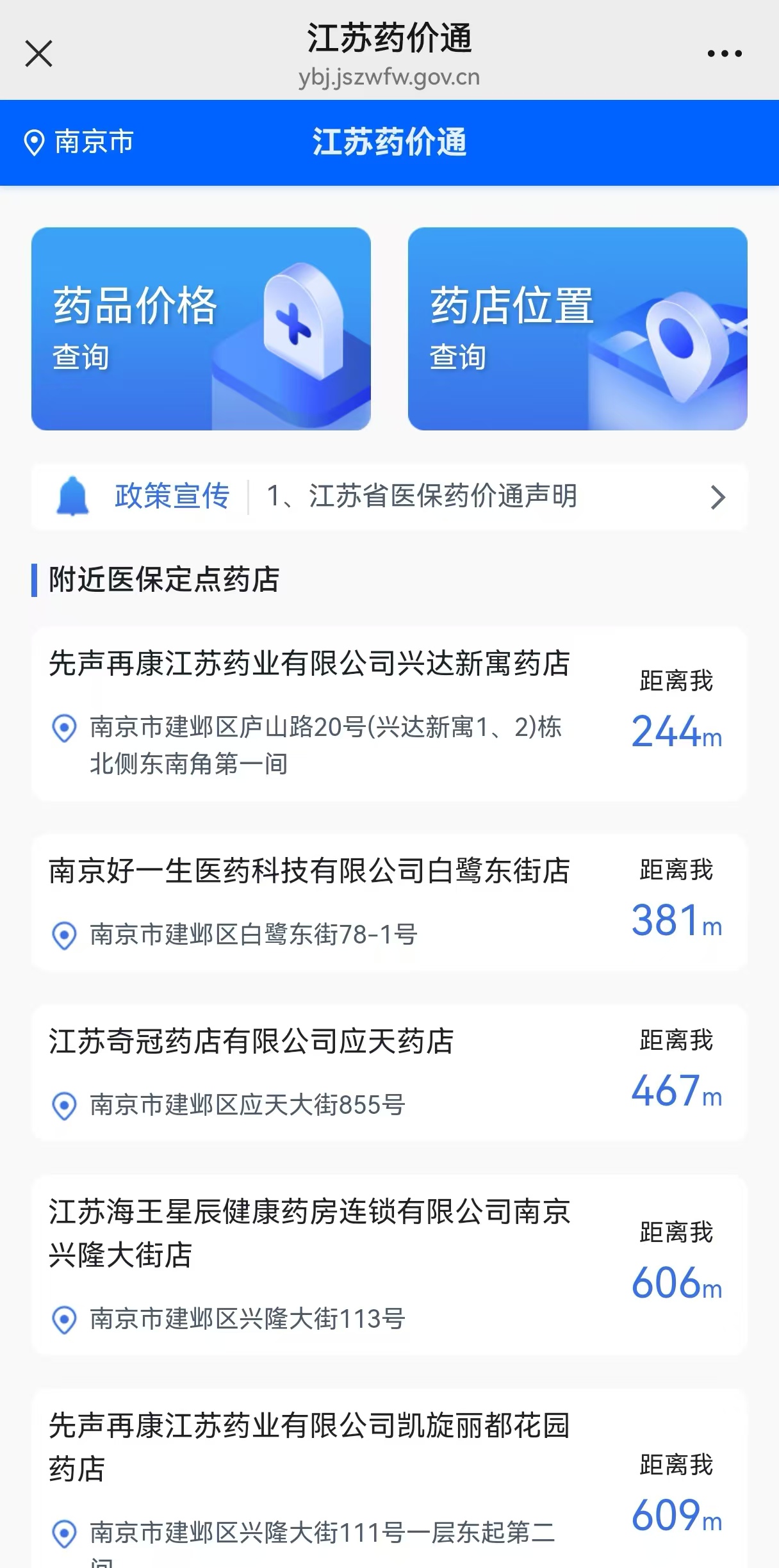Open 先声再康凯旋丽都花园药店 entry
This screenshot has height=1568, width=779.
pos(389,1478)
